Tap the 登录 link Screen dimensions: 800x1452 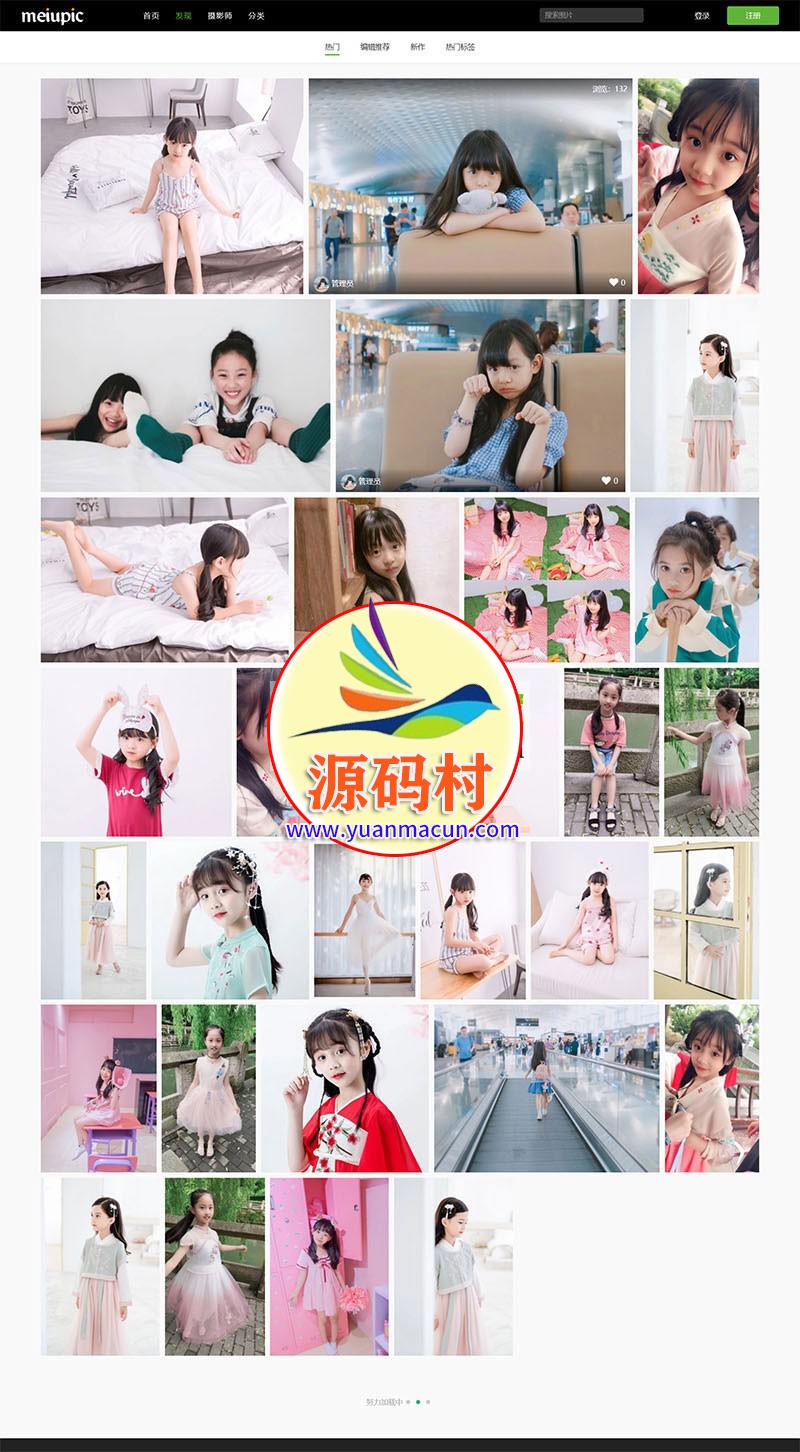tap(702, 16)
